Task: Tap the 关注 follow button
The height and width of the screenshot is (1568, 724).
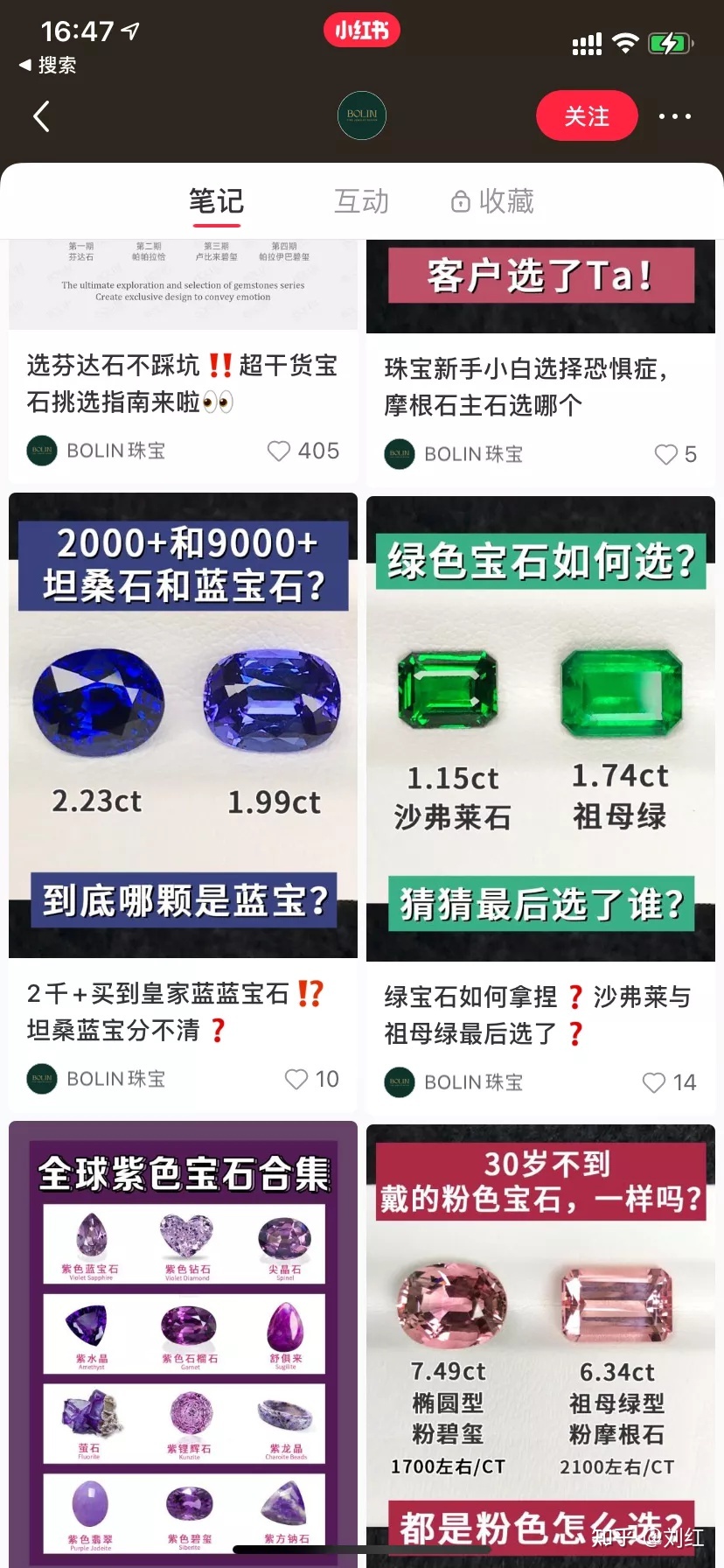Action: coord(587,115)
